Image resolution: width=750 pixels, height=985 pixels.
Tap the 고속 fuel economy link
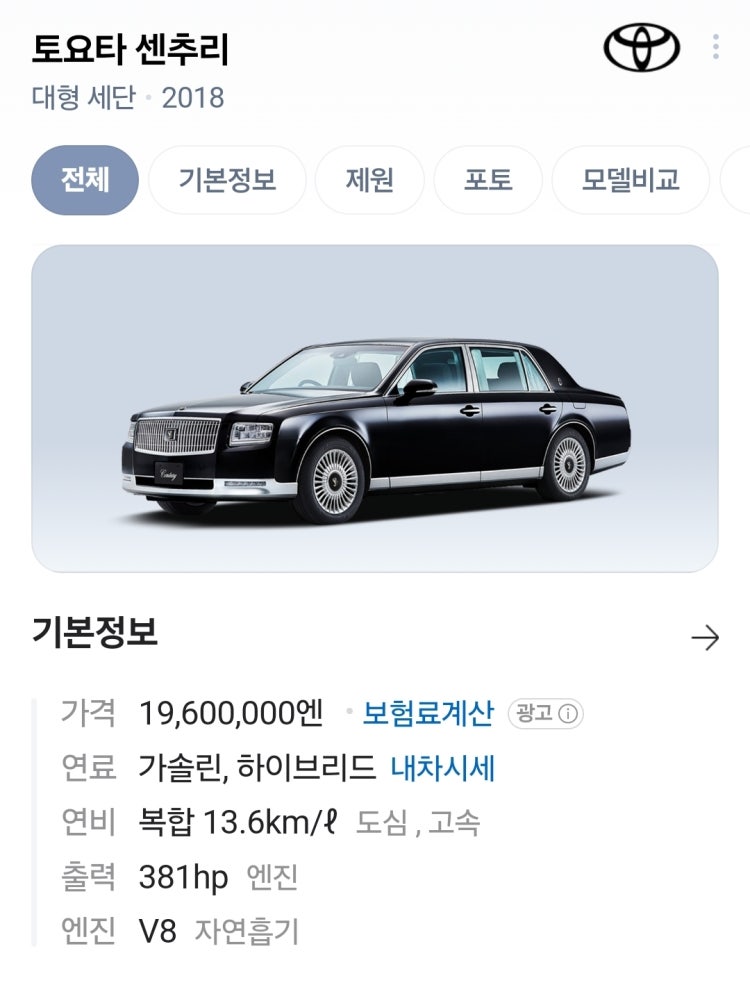point(456,823)
